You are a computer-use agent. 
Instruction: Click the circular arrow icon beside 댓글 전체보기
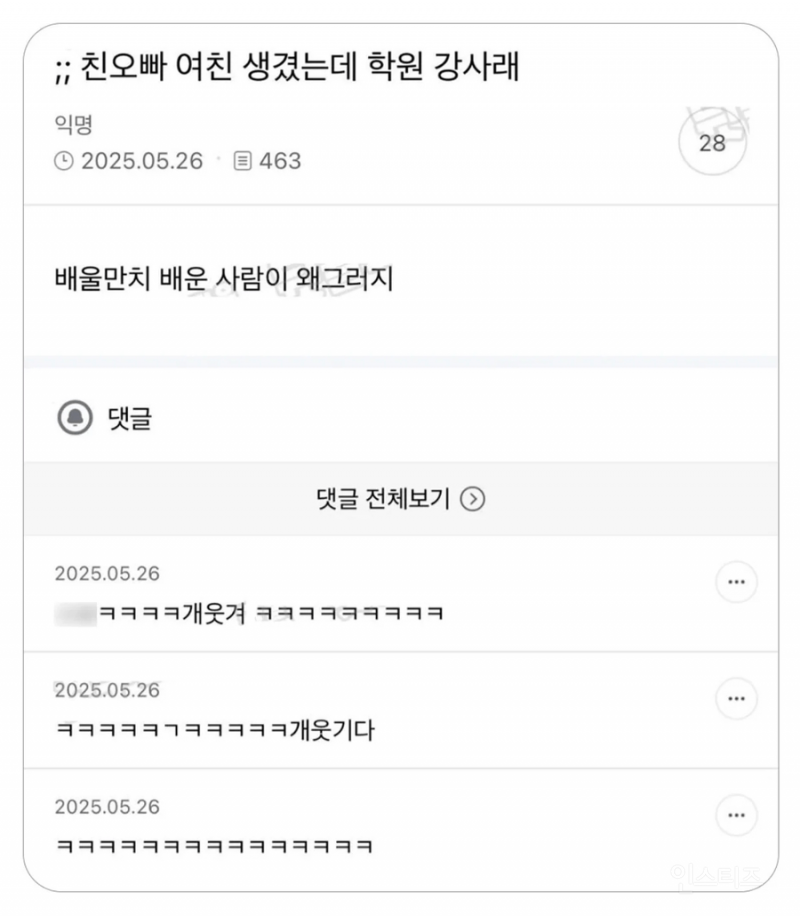(x=471, y=498)
